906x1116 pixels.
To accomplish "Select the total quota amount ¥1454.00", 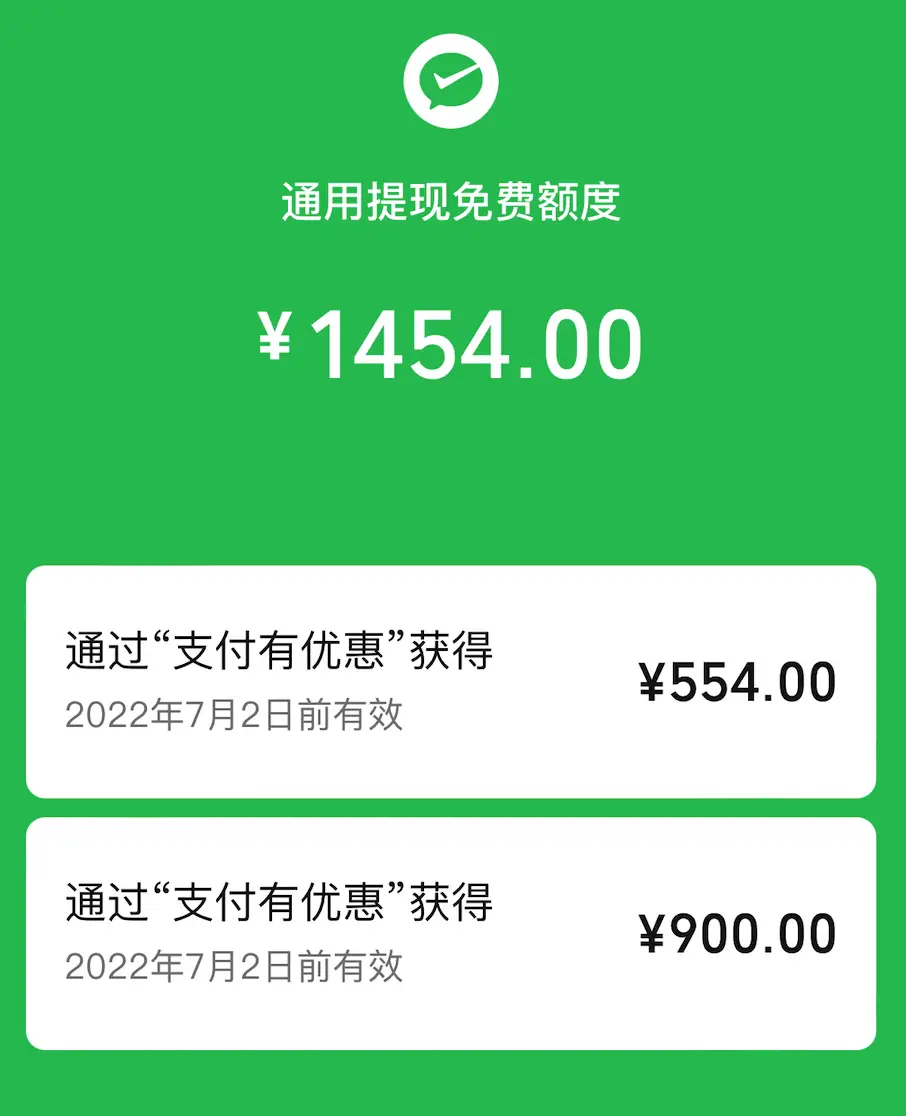I will [x=452, y=342].
